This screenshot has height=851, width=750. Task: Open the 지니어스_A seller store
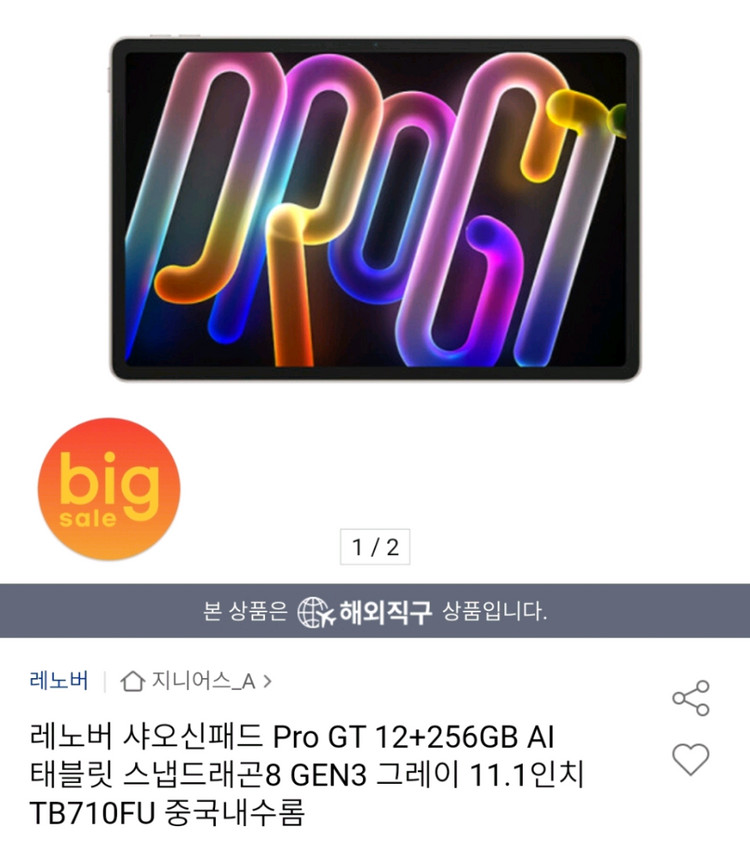(x=197, y=682)
